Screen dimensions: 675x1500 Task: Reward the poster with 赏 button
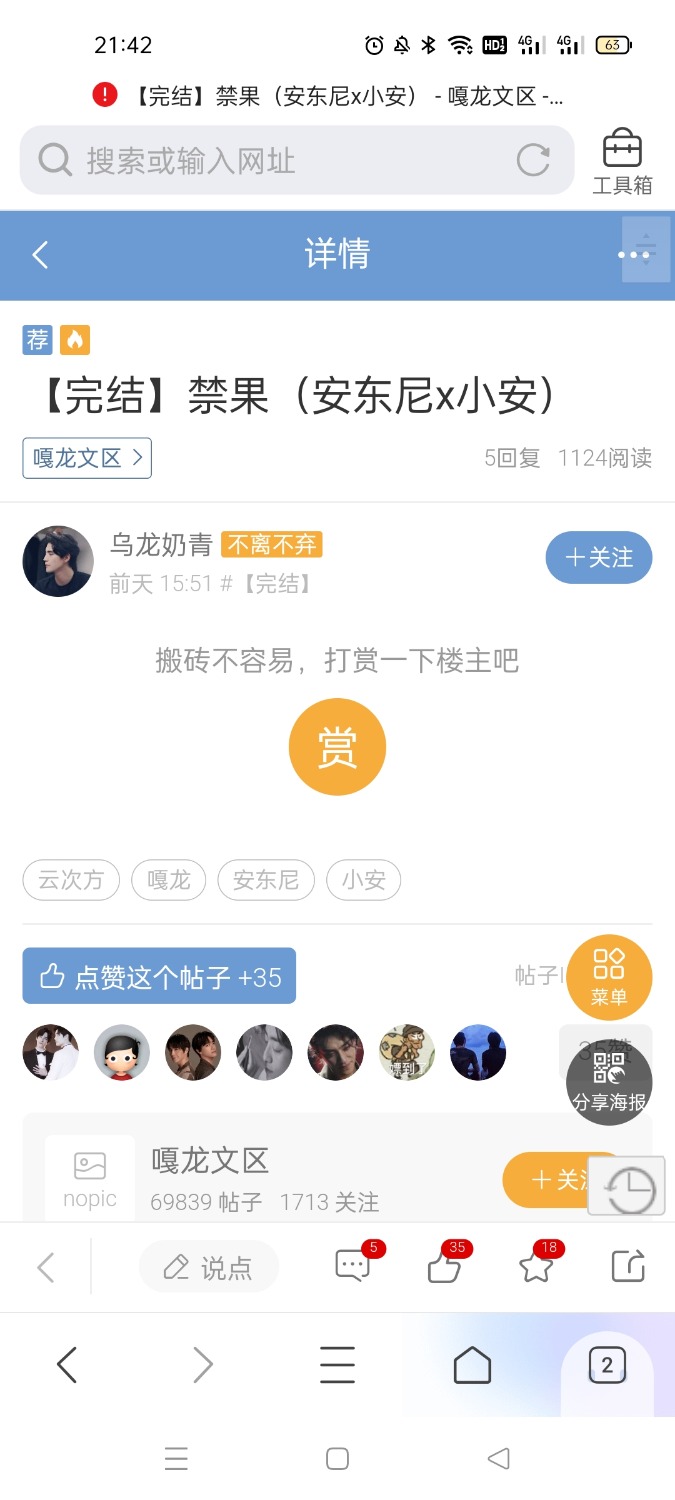tap(337, 747)
